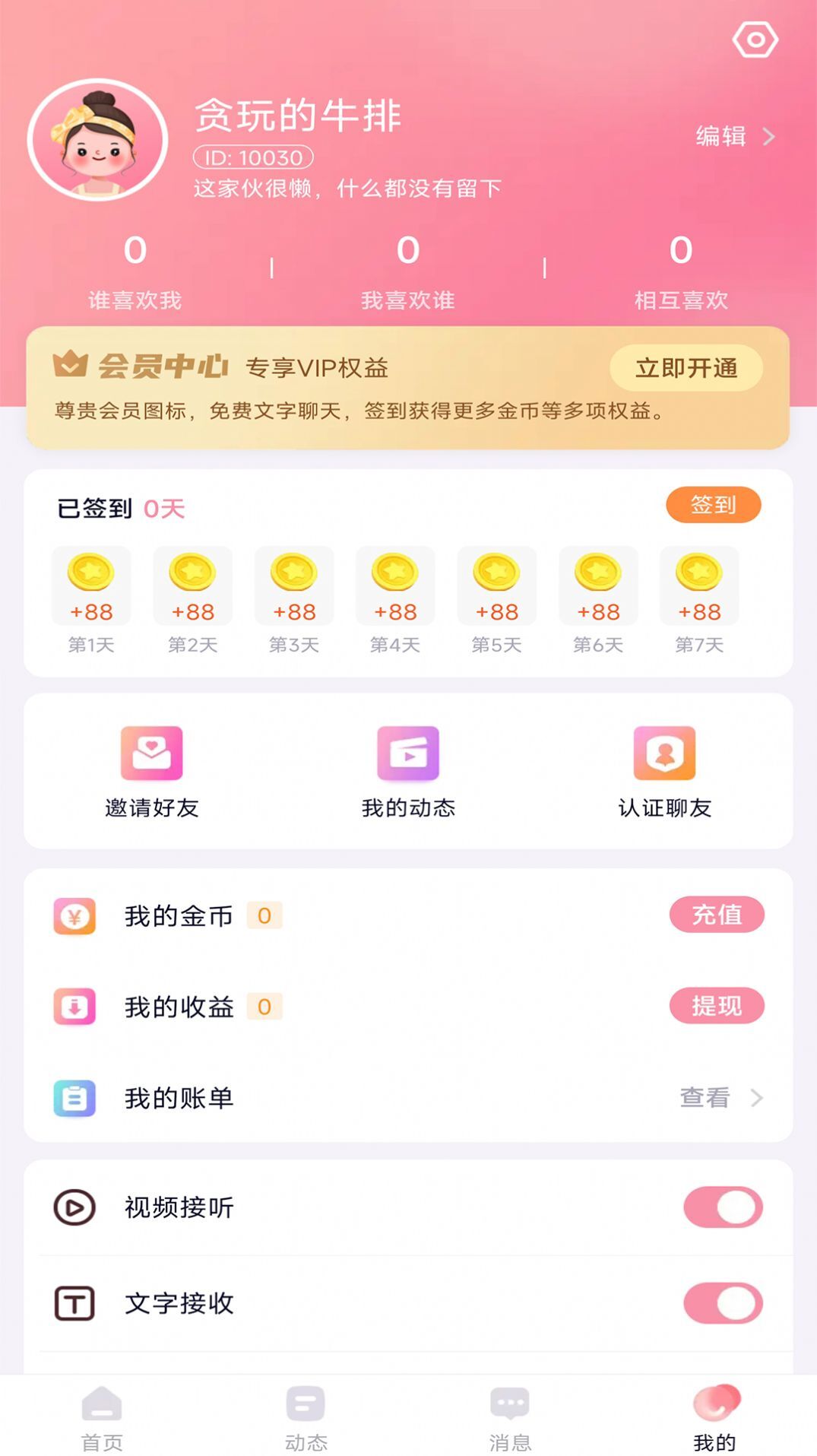This screenshot has width=817, height=1456.
Task: Select the 认证聊友 certified chat friend icon
Action: tap(664, 753)
